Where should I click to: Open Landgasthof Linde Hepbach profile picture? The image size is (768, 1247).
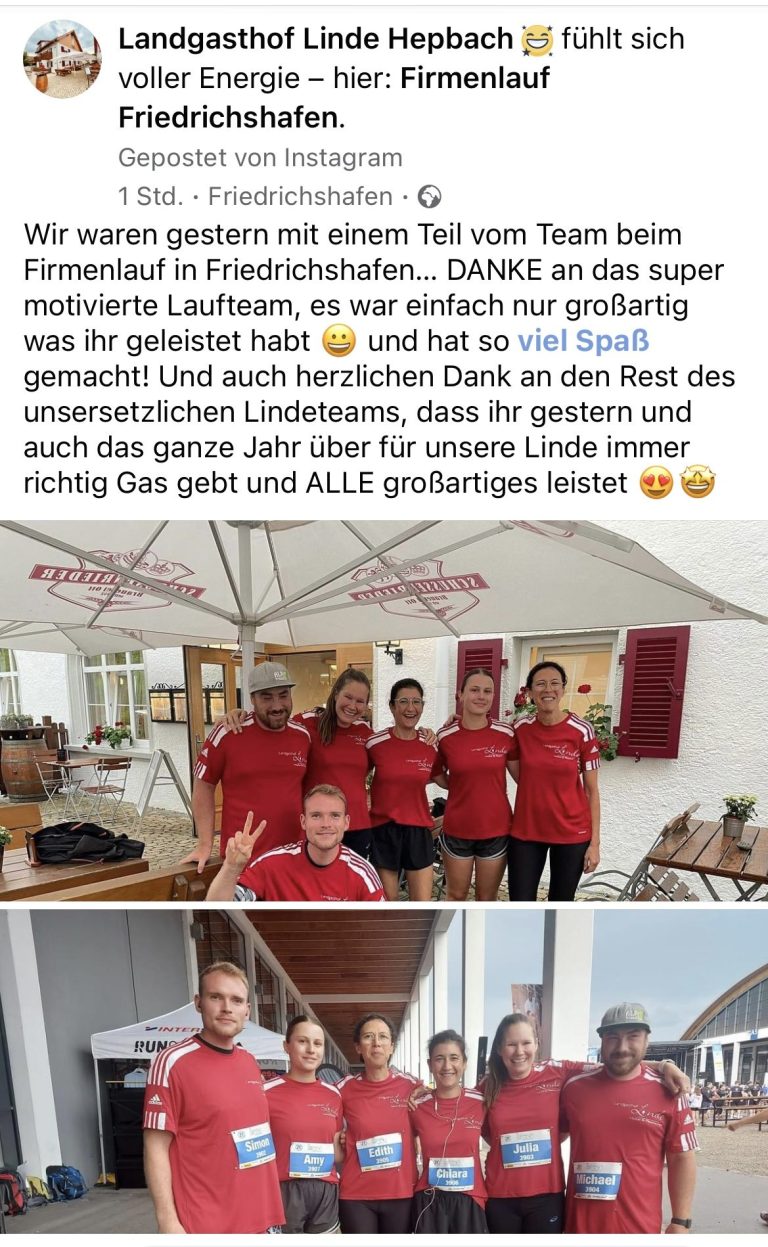(62, 59)
